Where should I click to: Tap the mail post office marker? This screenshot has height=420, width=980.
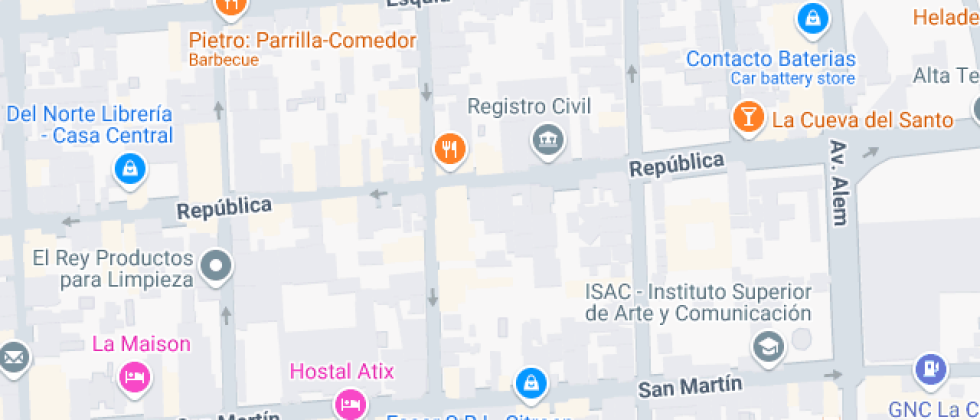14,359
